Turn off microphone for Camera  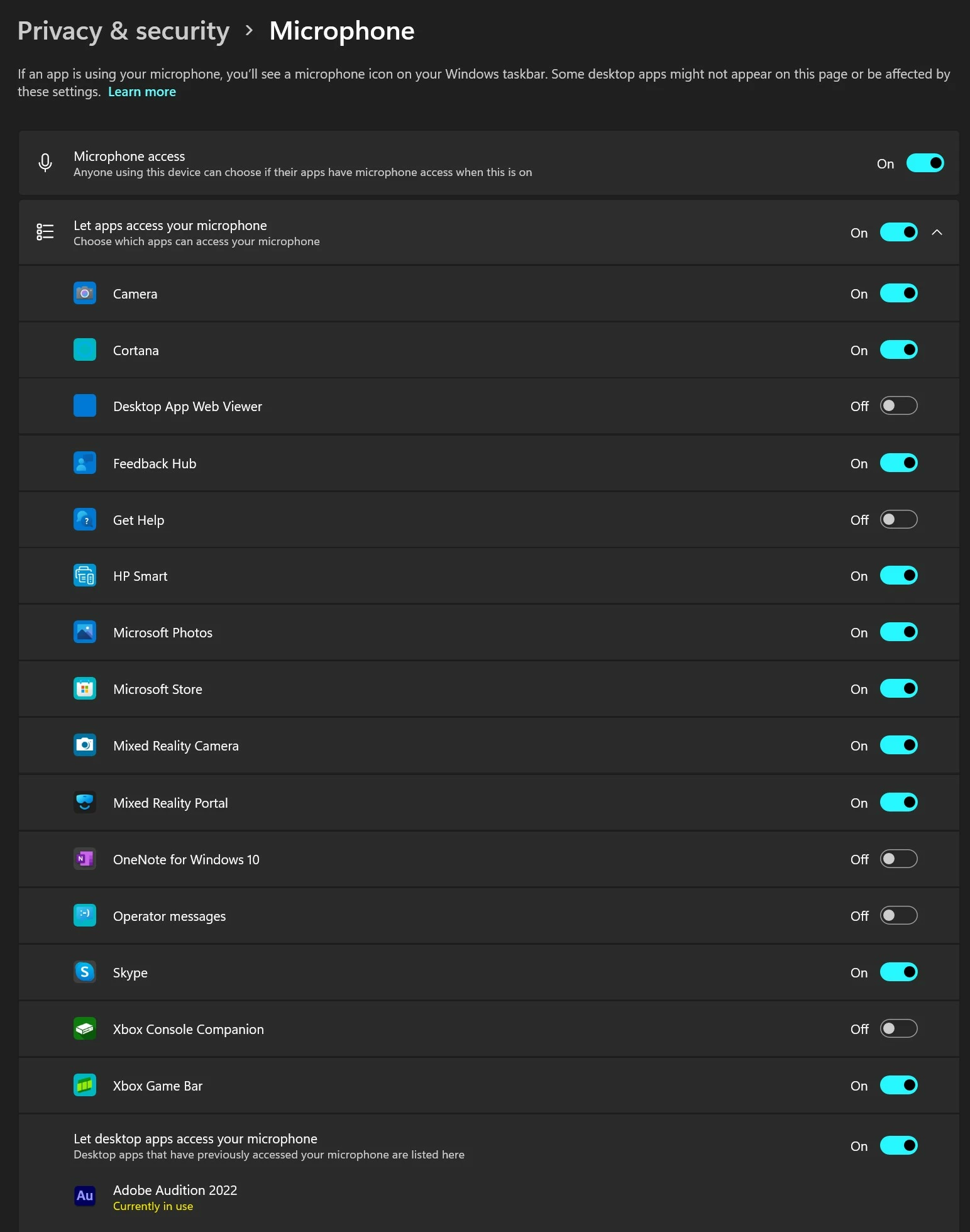coord(898,294)
